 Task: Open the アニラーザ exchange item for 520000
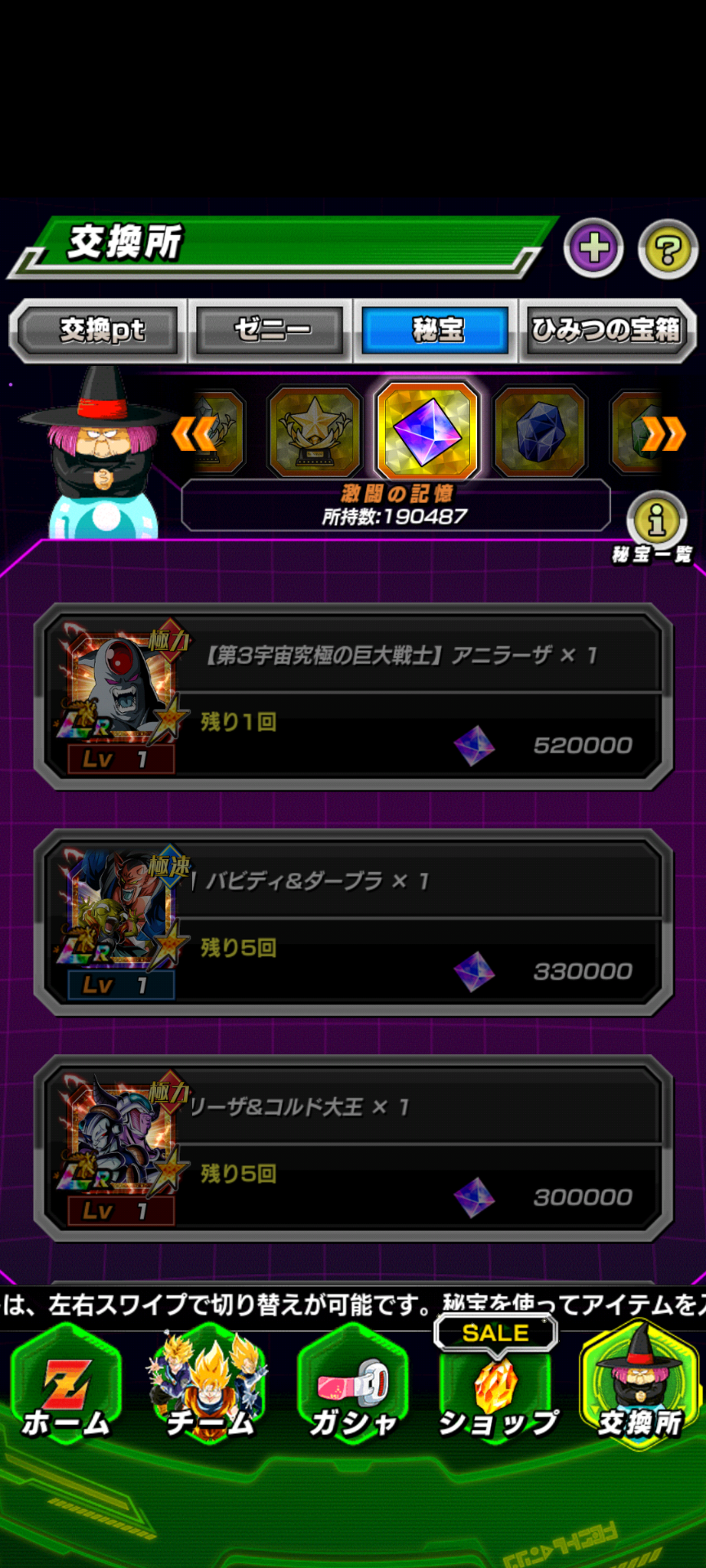pos(353,697)
